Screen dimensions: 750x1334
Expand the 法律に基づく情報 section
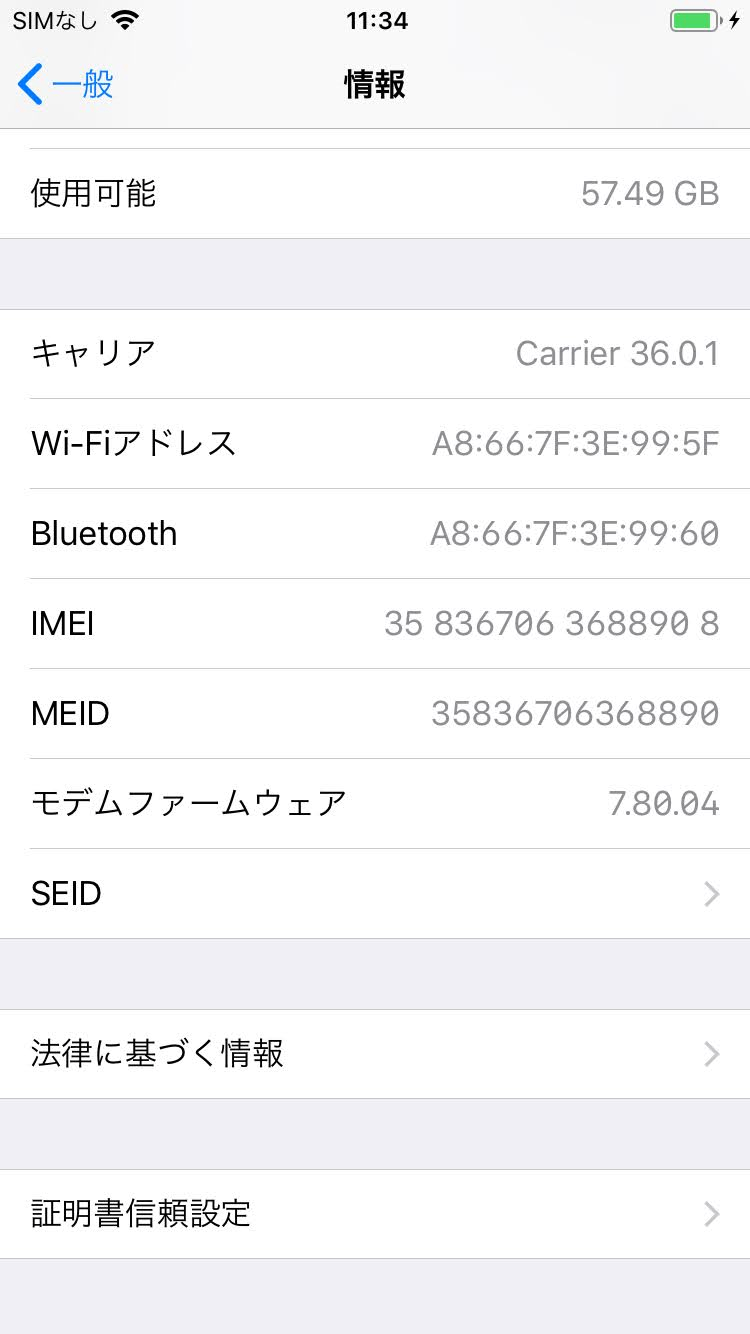pos(375,1054)
